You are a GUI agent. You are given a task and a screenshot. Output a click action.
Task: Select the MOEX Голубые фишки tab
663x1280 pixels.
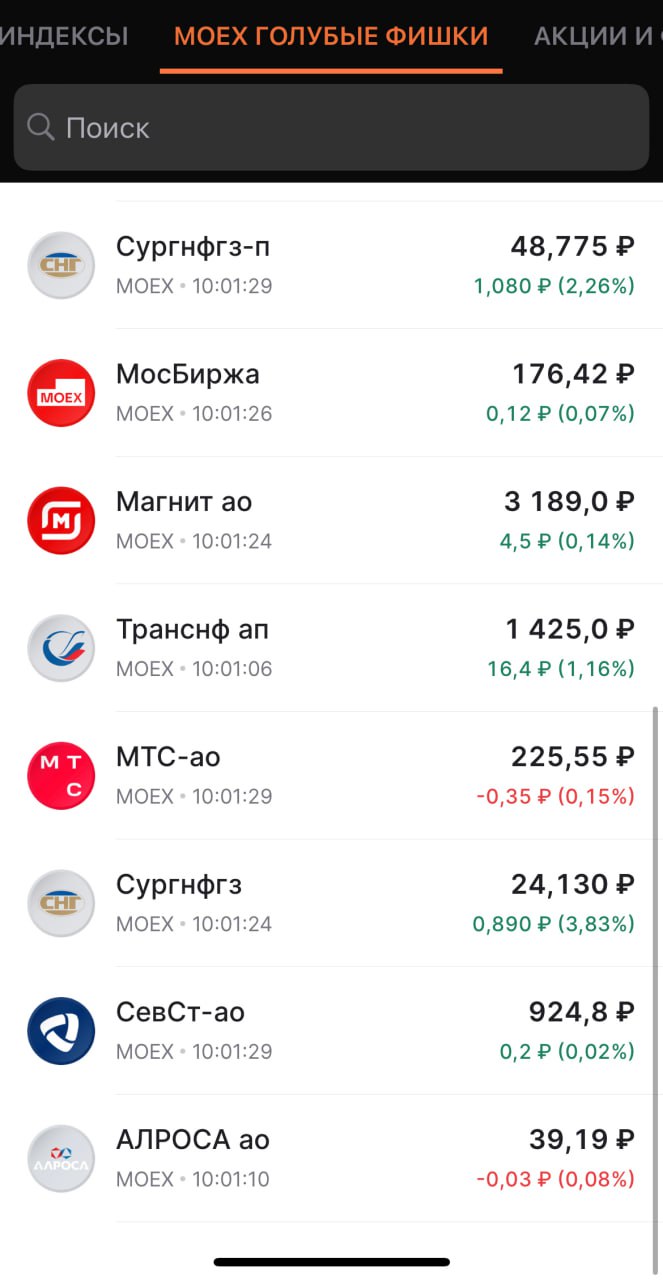[x=331, y=37]
